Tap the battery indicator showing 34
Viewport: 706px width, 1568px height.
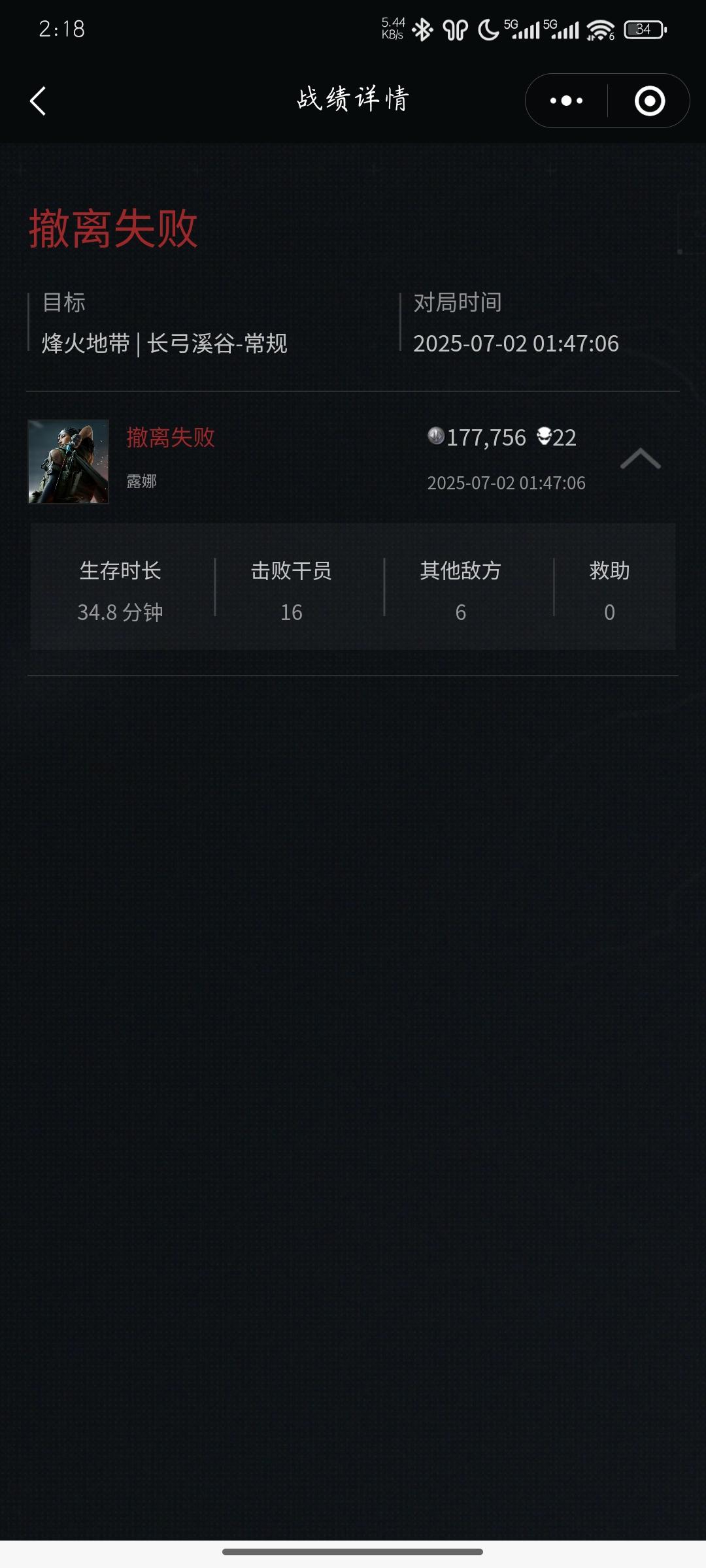pyautogui.click(x=644, y=29)
